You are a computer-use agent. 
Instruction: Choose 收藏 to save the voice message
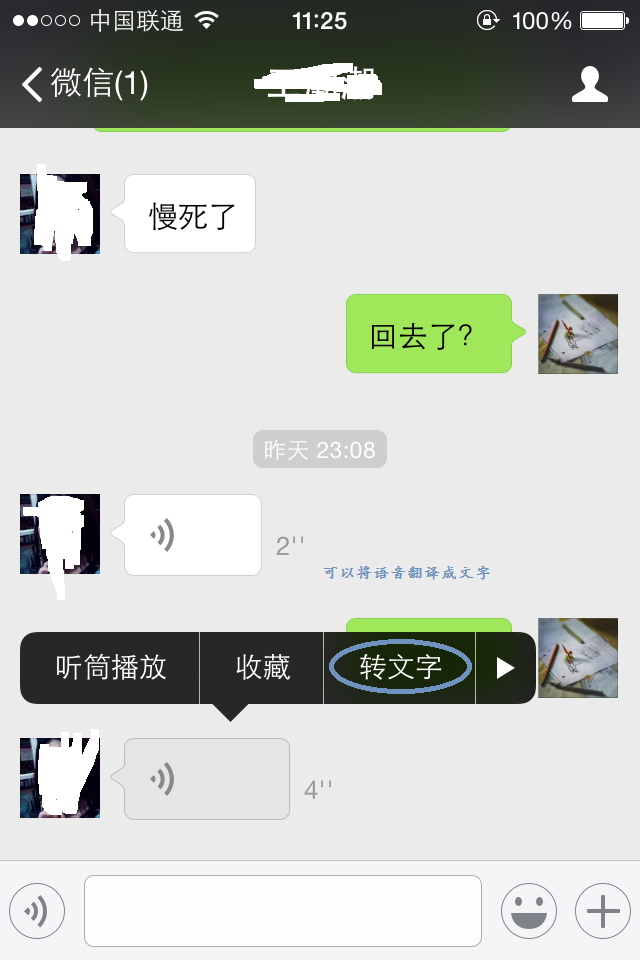262,668
